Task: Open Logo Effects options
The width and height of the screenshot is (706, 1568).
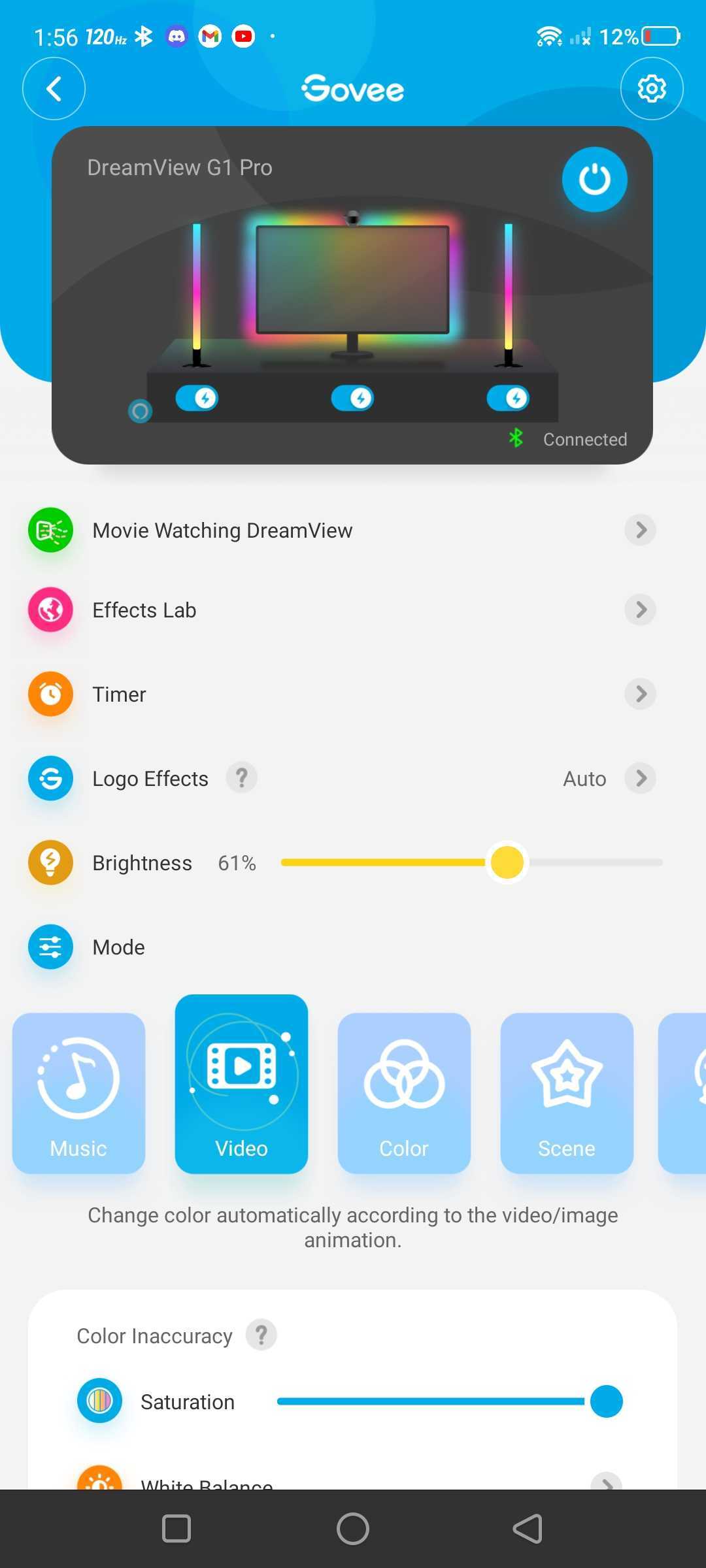Action: [640, 778]
